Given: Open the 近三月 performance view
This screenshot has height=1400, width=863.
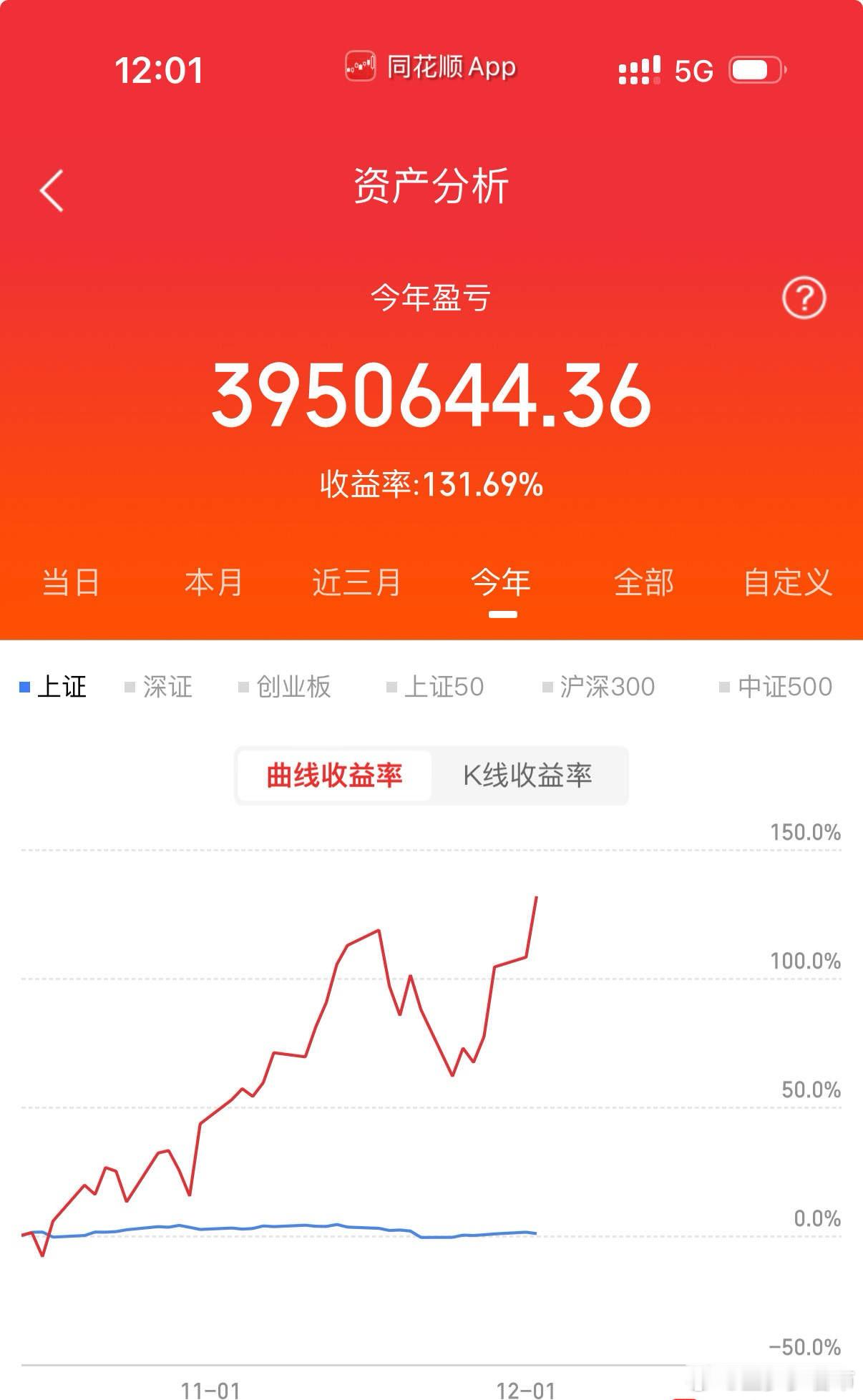Looking at the screenshot, I should (358, 583).
